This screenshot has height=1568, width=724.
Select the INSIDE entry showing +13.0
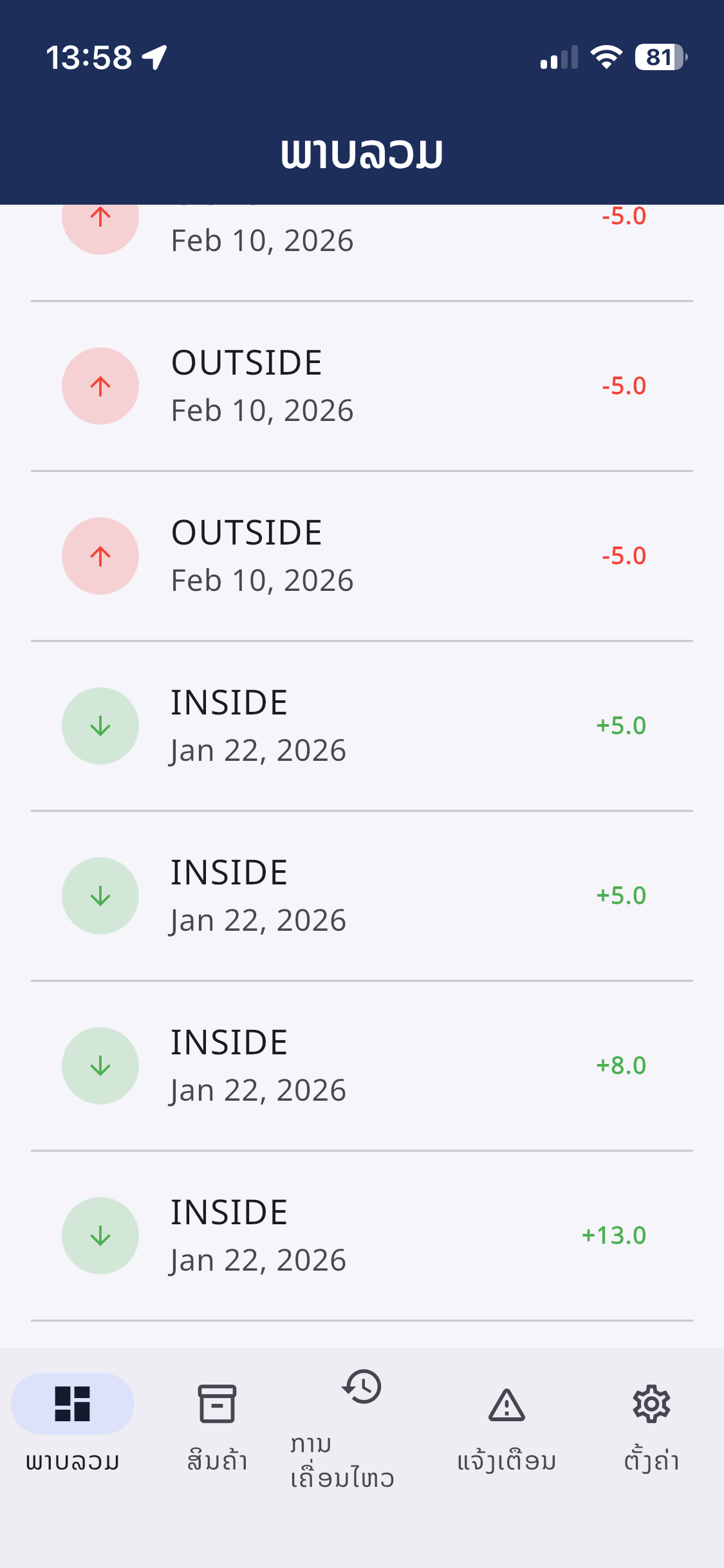[362, 1235]
